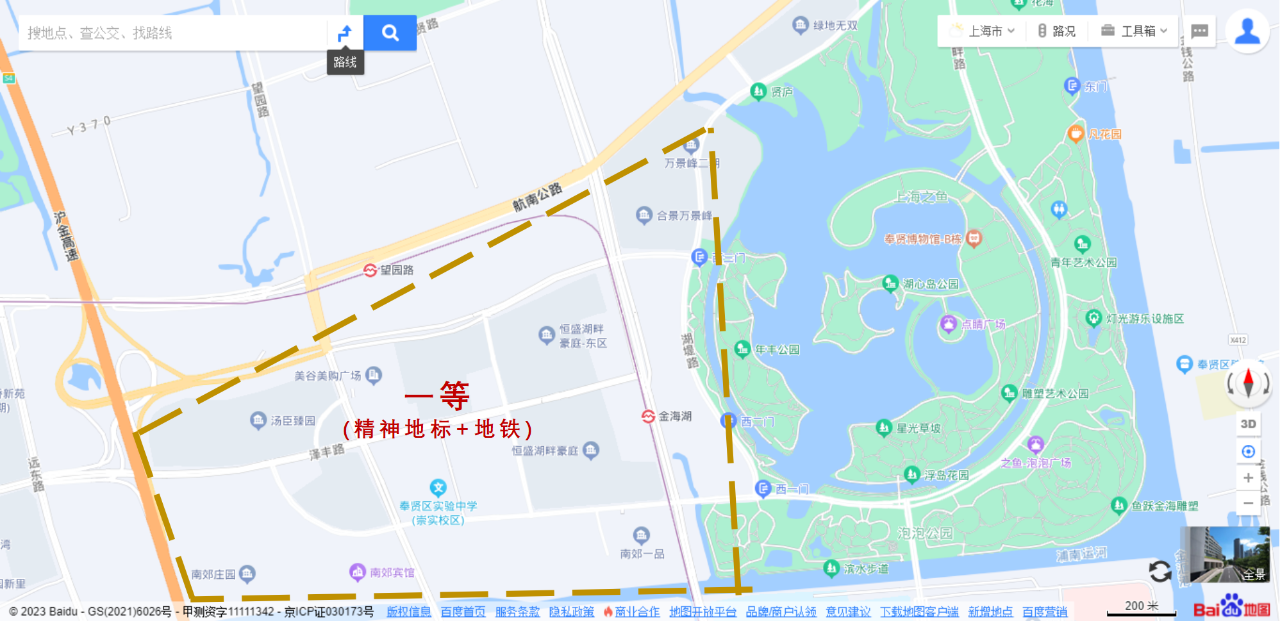Select the 金海湖 metro station marker

(x=648, y=415)
